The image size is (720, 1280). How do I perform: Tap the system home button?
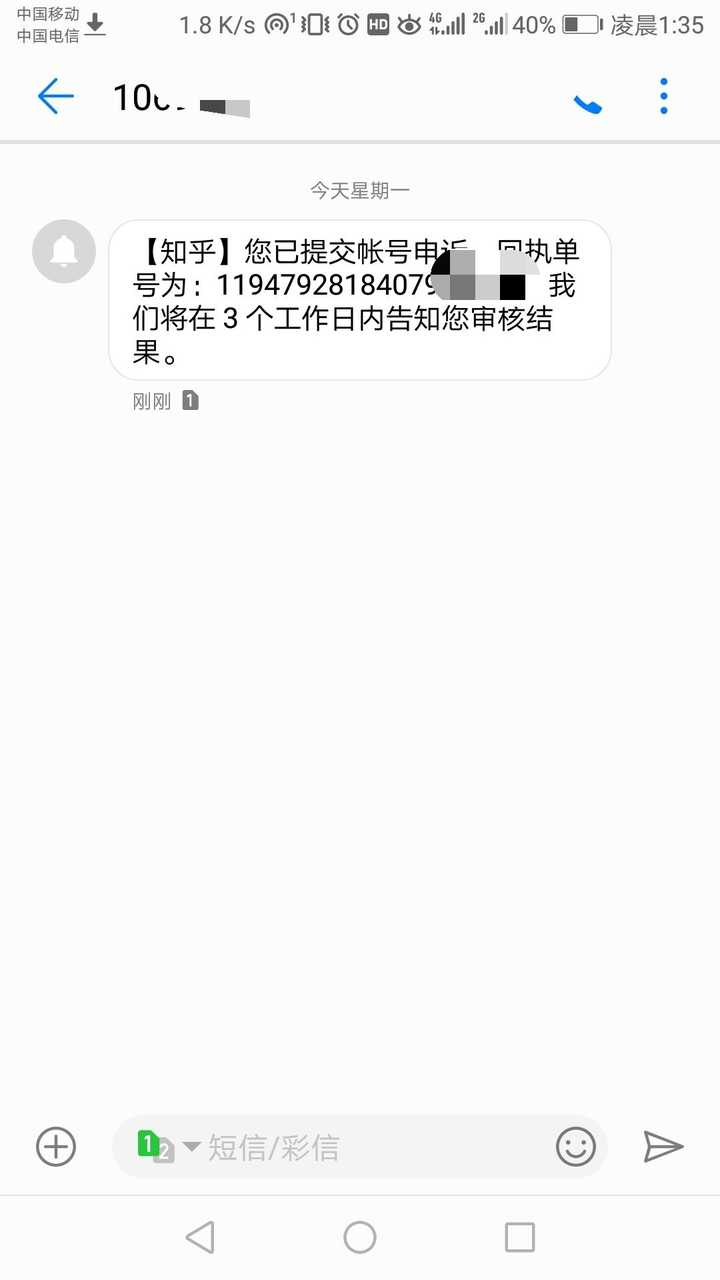[360, 1238]
